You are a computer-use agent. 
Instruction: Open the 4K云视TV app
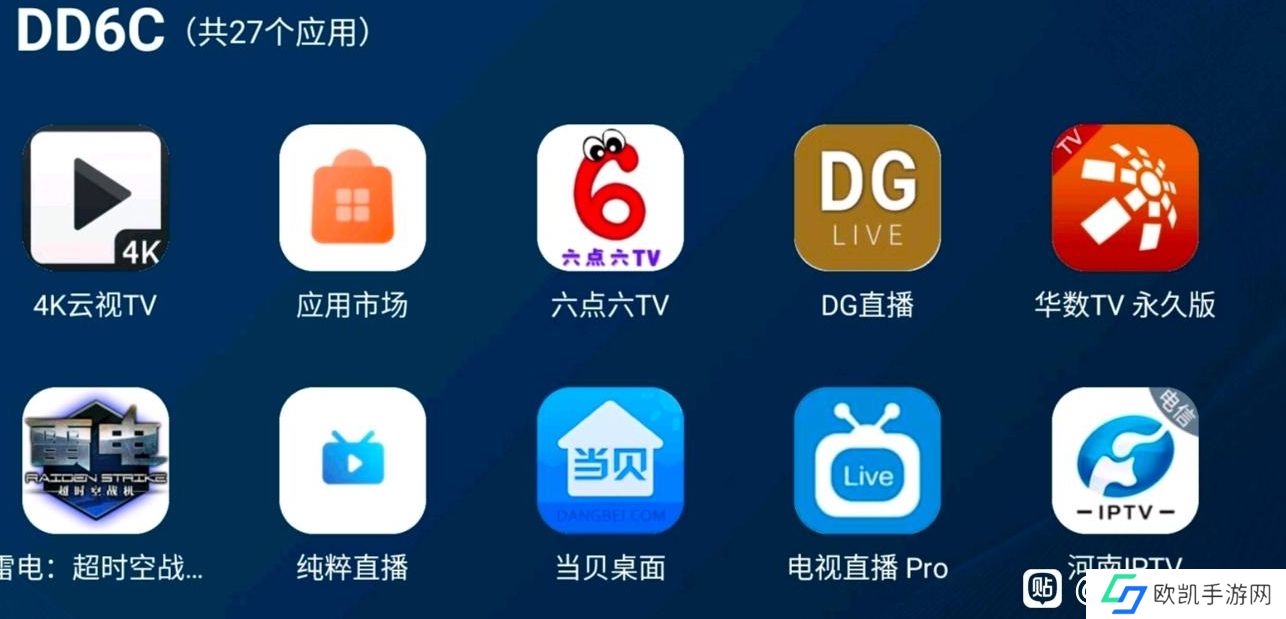click(x=95, y=198)
